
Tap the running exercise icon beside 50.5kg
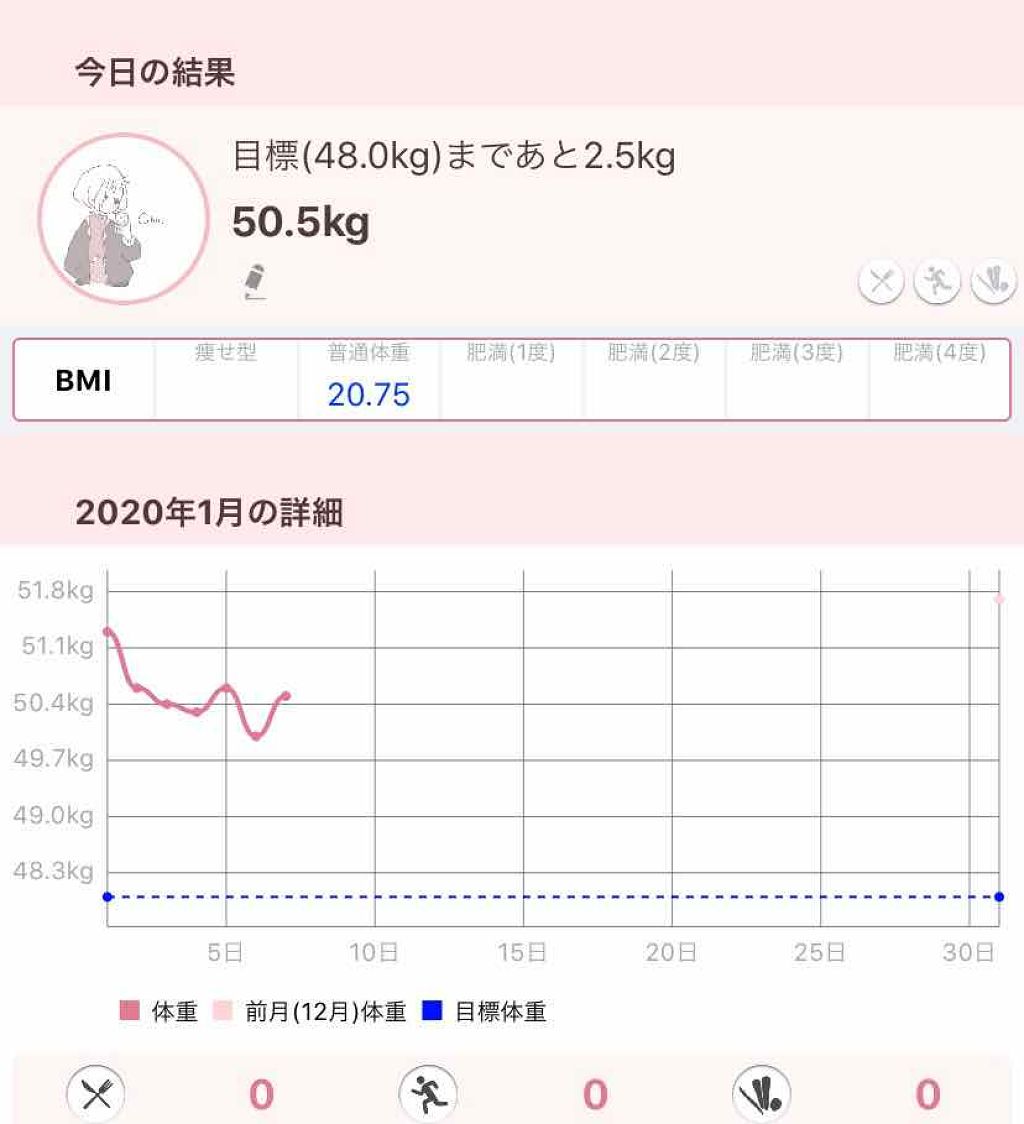pos(937,283)
